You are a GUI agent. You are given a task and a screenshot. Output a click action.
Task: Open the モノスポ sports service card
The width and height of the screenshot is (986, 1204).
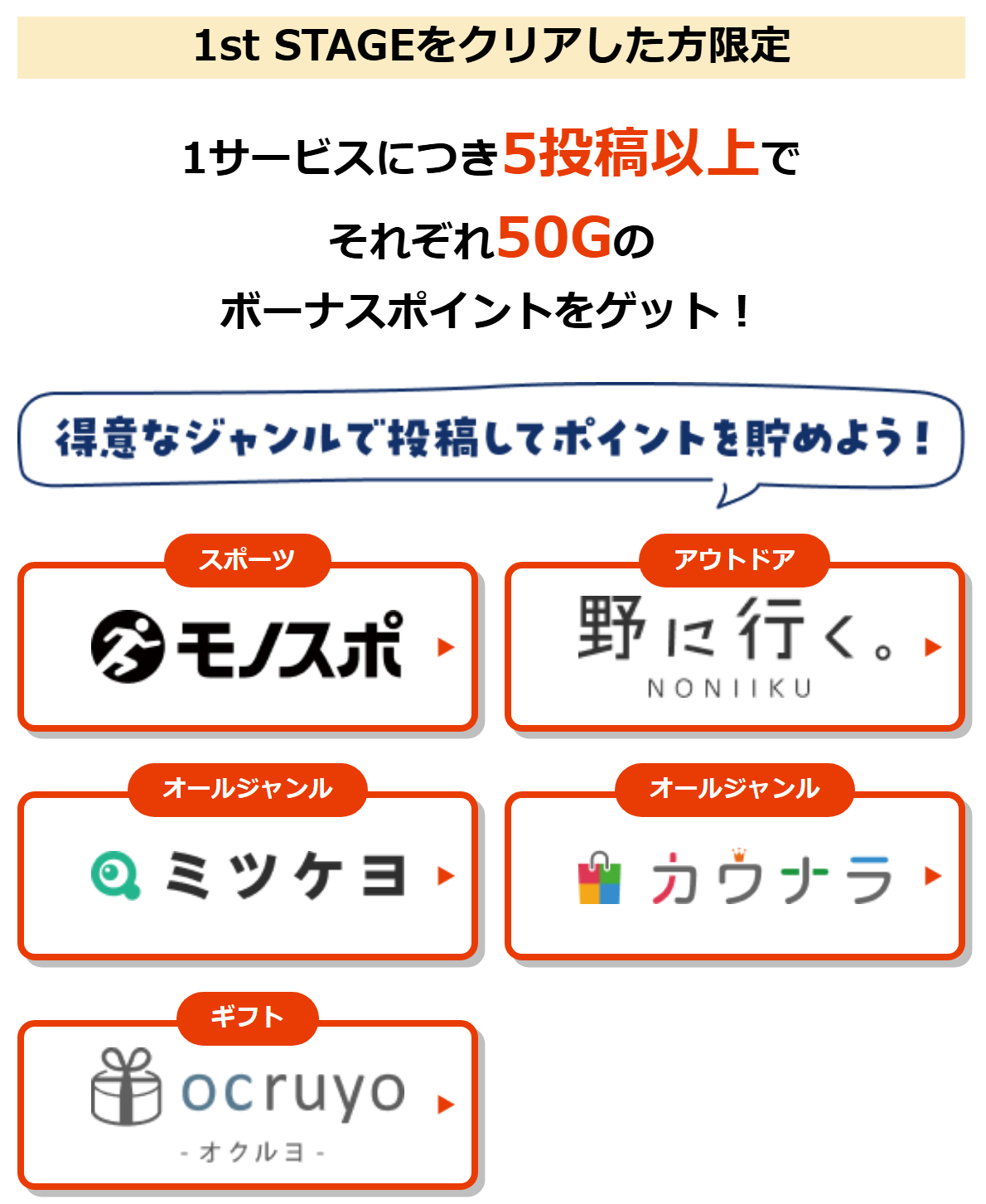coord(247,647)
